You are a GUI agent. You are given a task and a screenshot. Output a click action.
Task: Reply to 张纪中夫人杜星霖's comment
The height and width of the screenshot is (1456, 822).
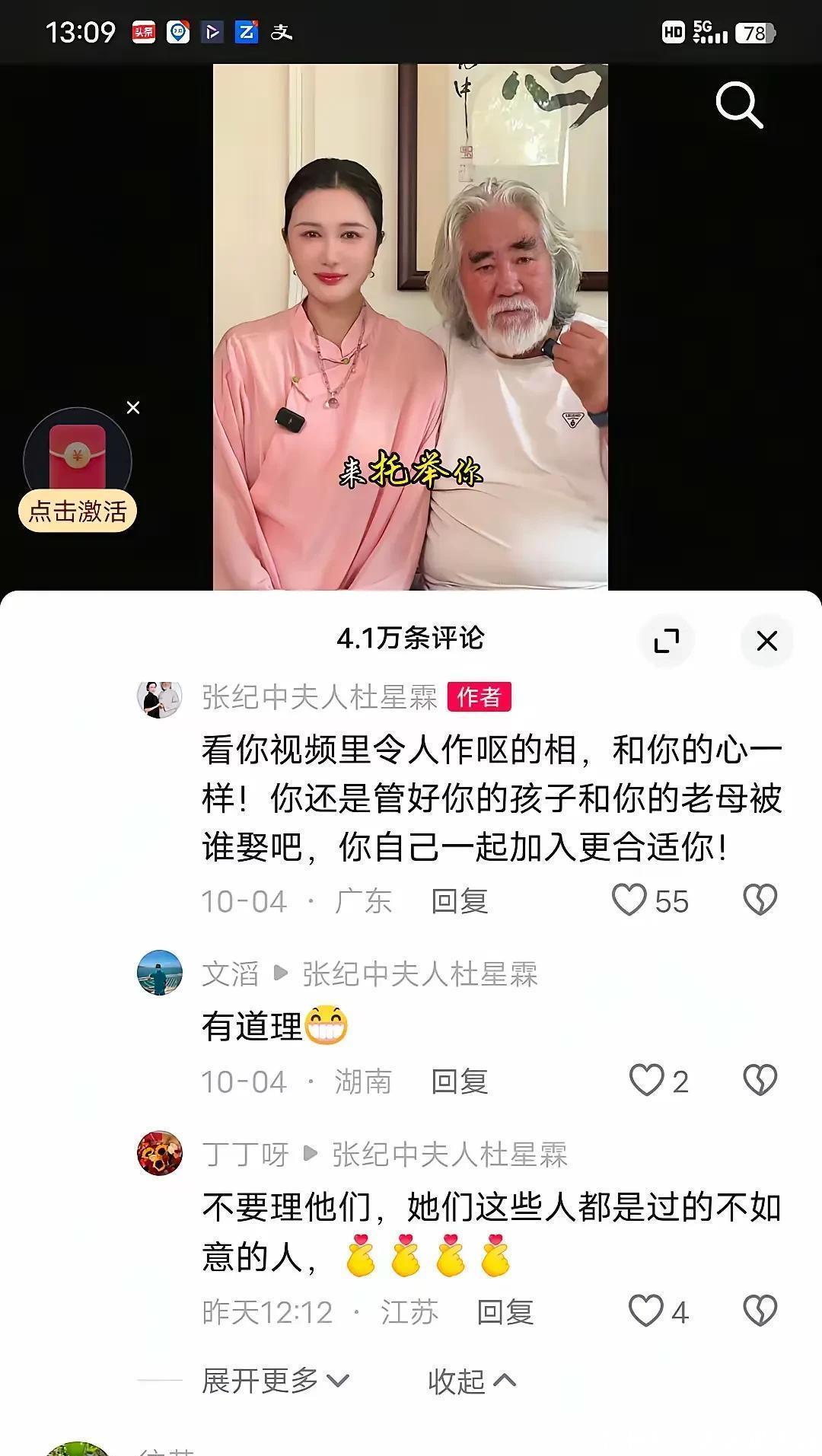(x=459, y=901)
